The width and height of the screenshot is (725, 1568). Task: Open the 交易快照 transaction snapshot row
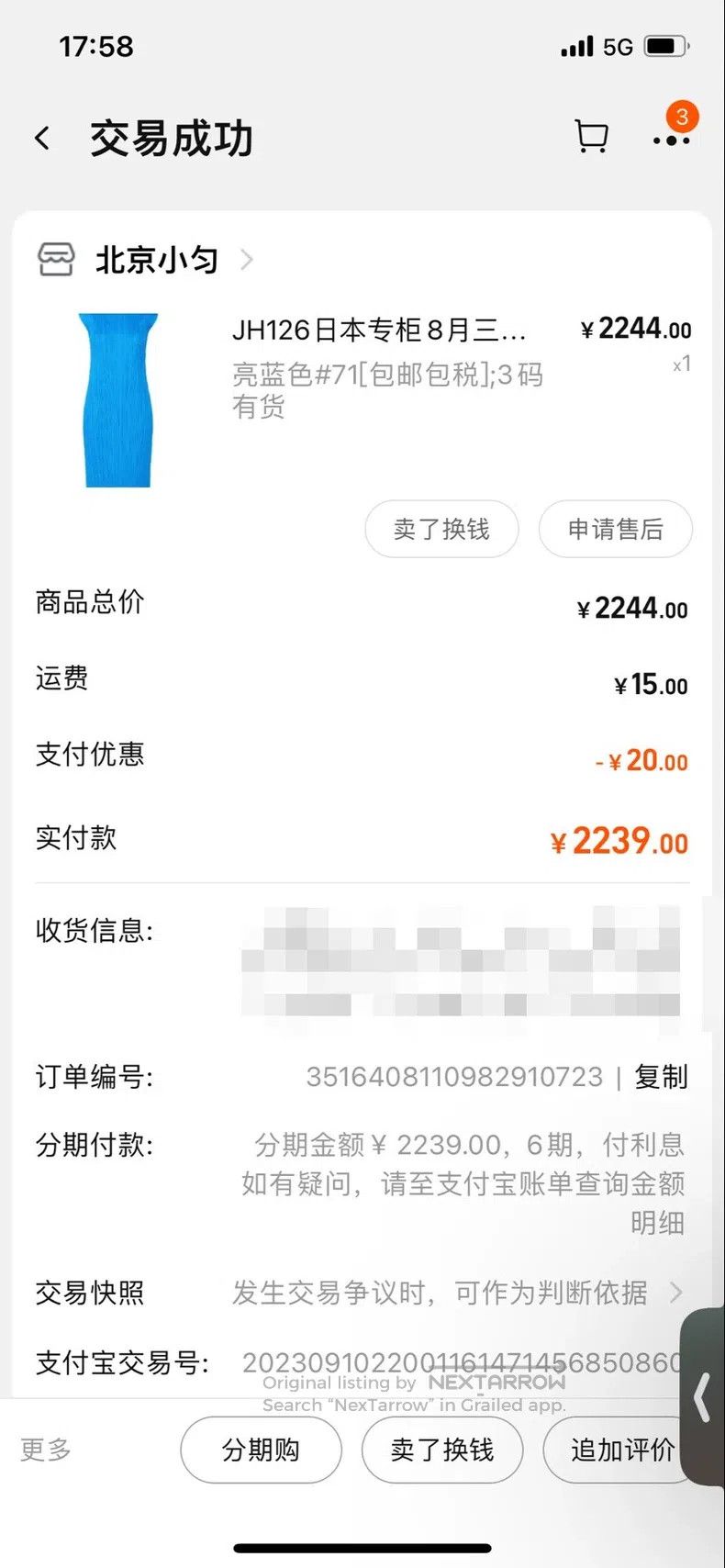click(361, 1293)
